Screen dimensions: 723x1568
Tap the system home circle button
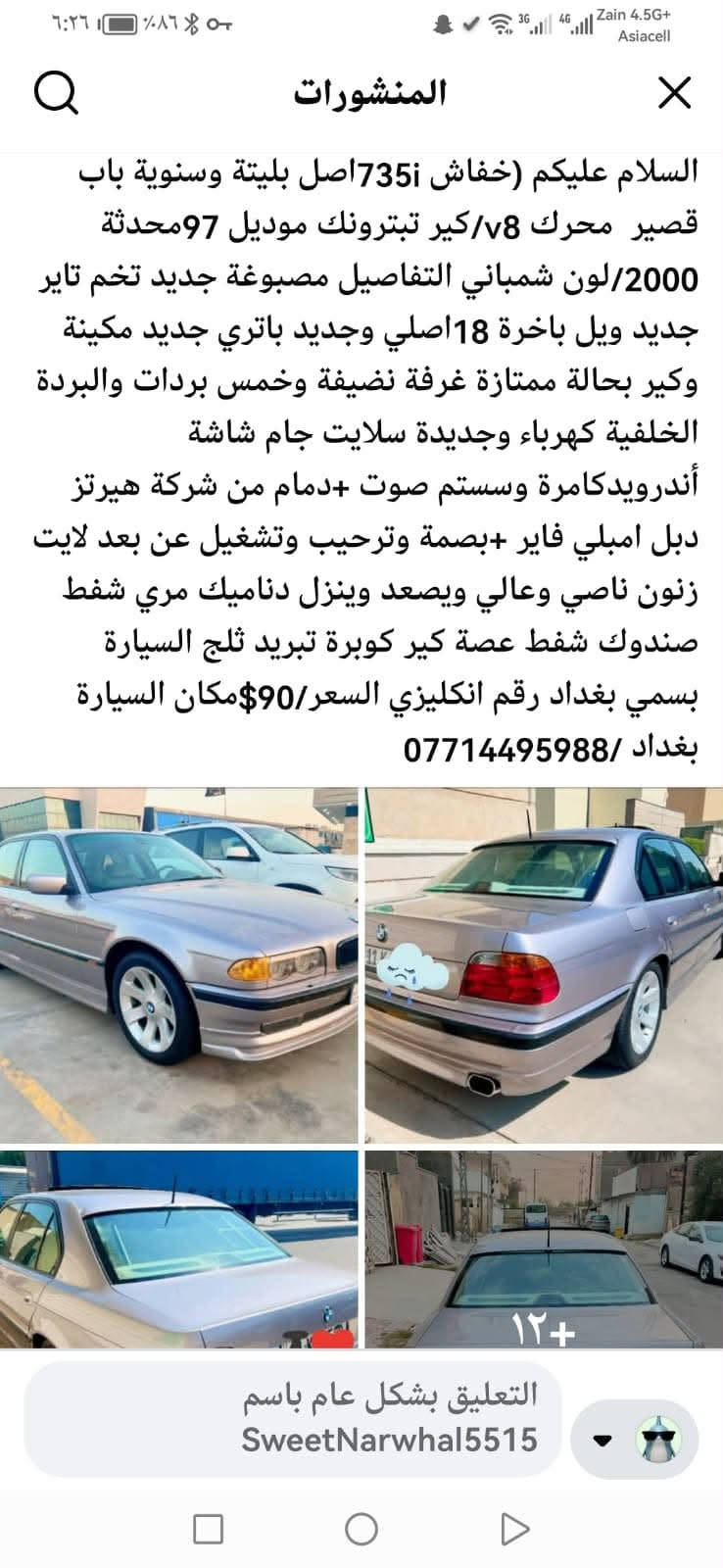click(361, 1528)
